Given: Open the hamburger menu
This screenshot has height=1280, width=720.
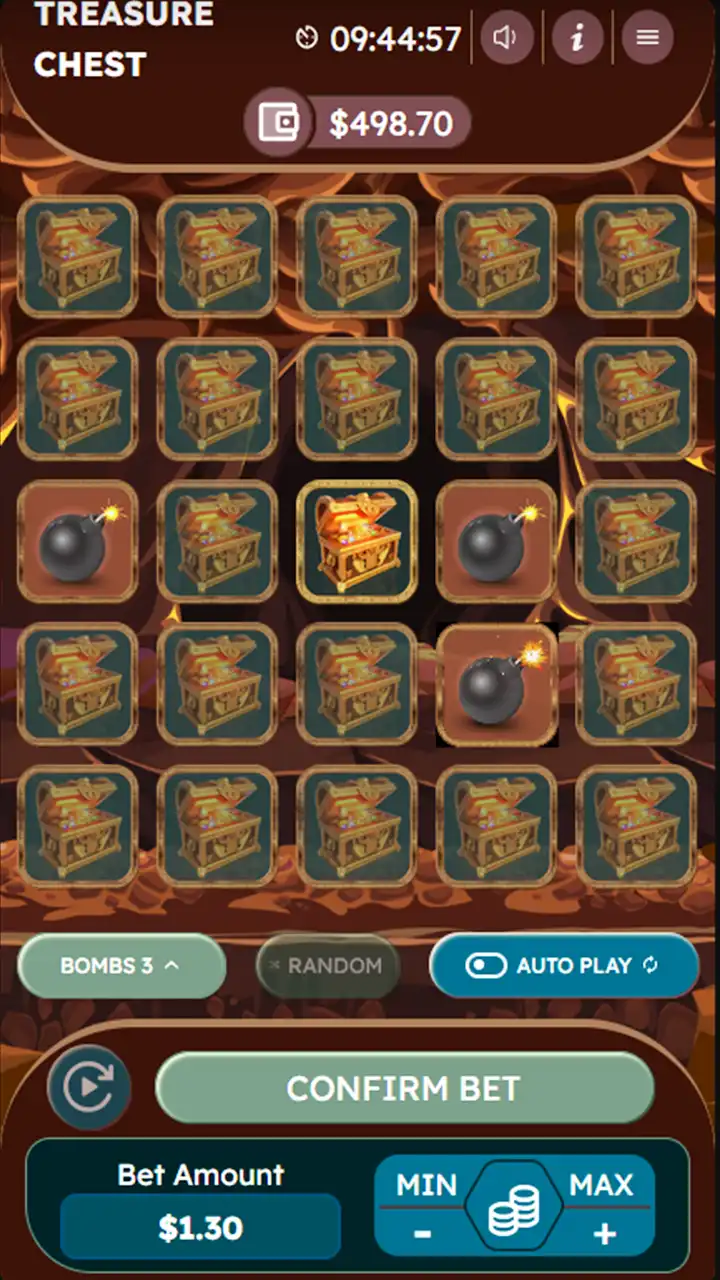Looking at the screenshot, I should tap(647, 38).
